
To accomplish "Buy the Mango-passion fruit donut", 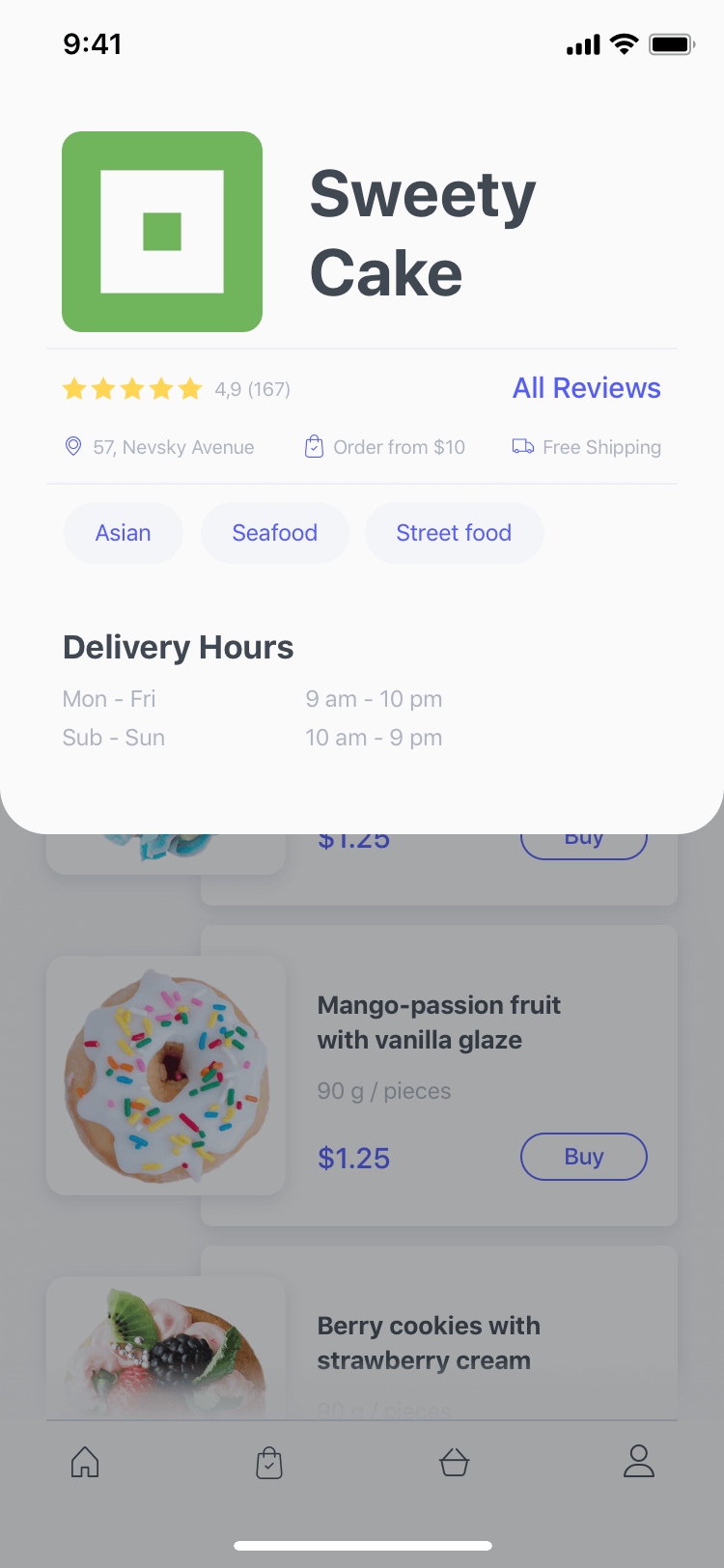I will pos(583,1157).
